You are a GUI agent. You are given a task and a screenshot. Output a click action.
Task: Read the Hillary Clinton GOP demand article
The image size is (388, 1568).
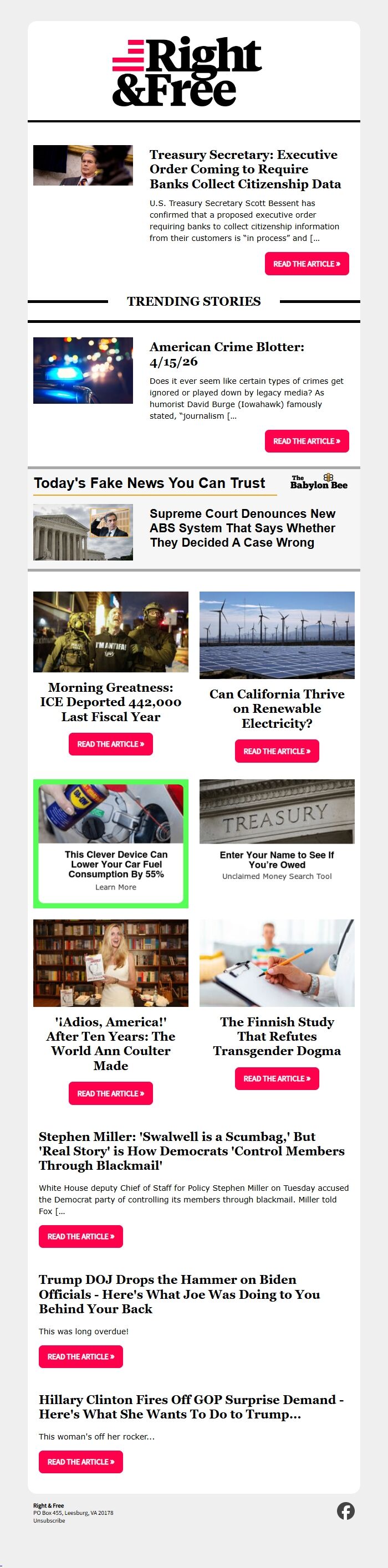click(80, 1462)
